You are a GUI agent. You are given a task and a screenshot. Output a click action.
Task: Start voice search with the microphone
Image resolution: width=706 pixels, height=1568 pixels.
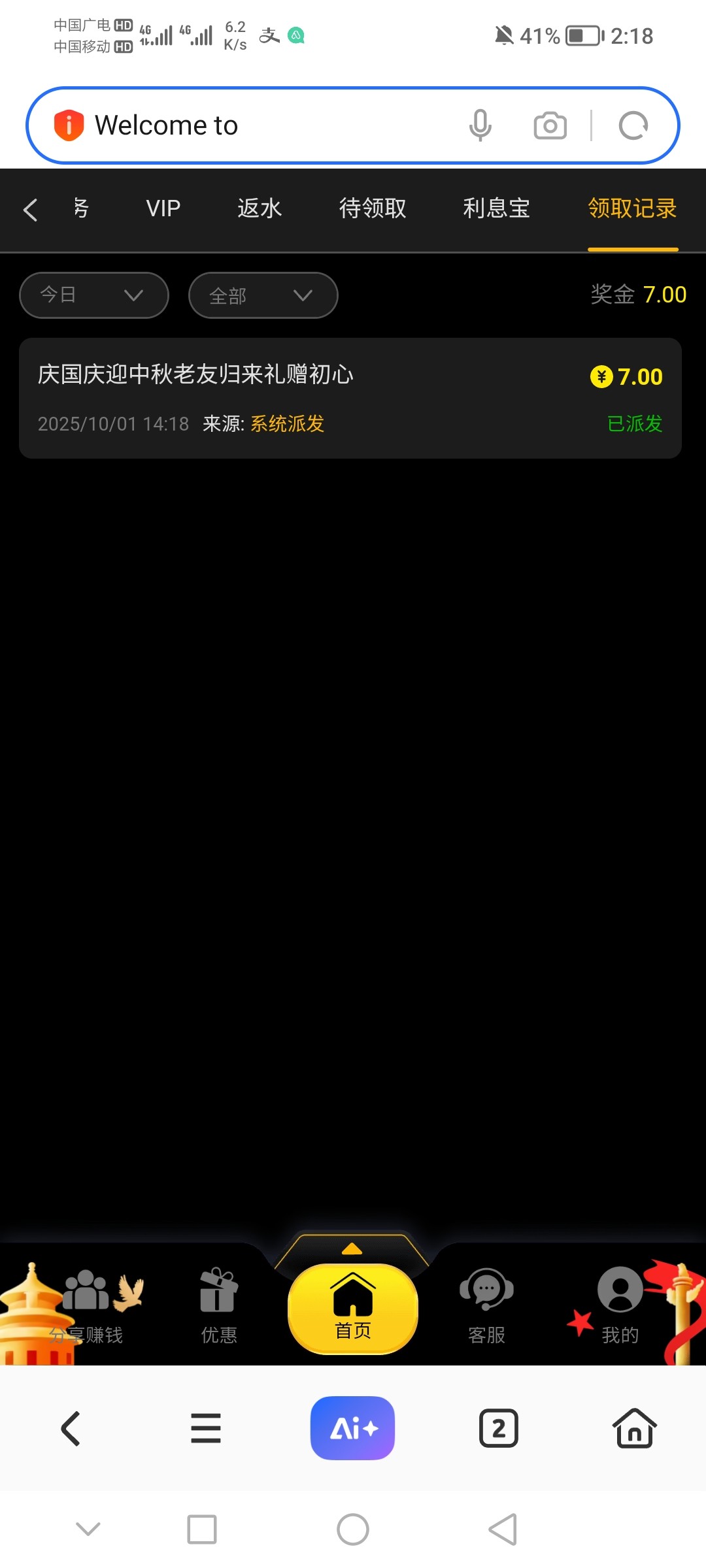pos(480,125)
